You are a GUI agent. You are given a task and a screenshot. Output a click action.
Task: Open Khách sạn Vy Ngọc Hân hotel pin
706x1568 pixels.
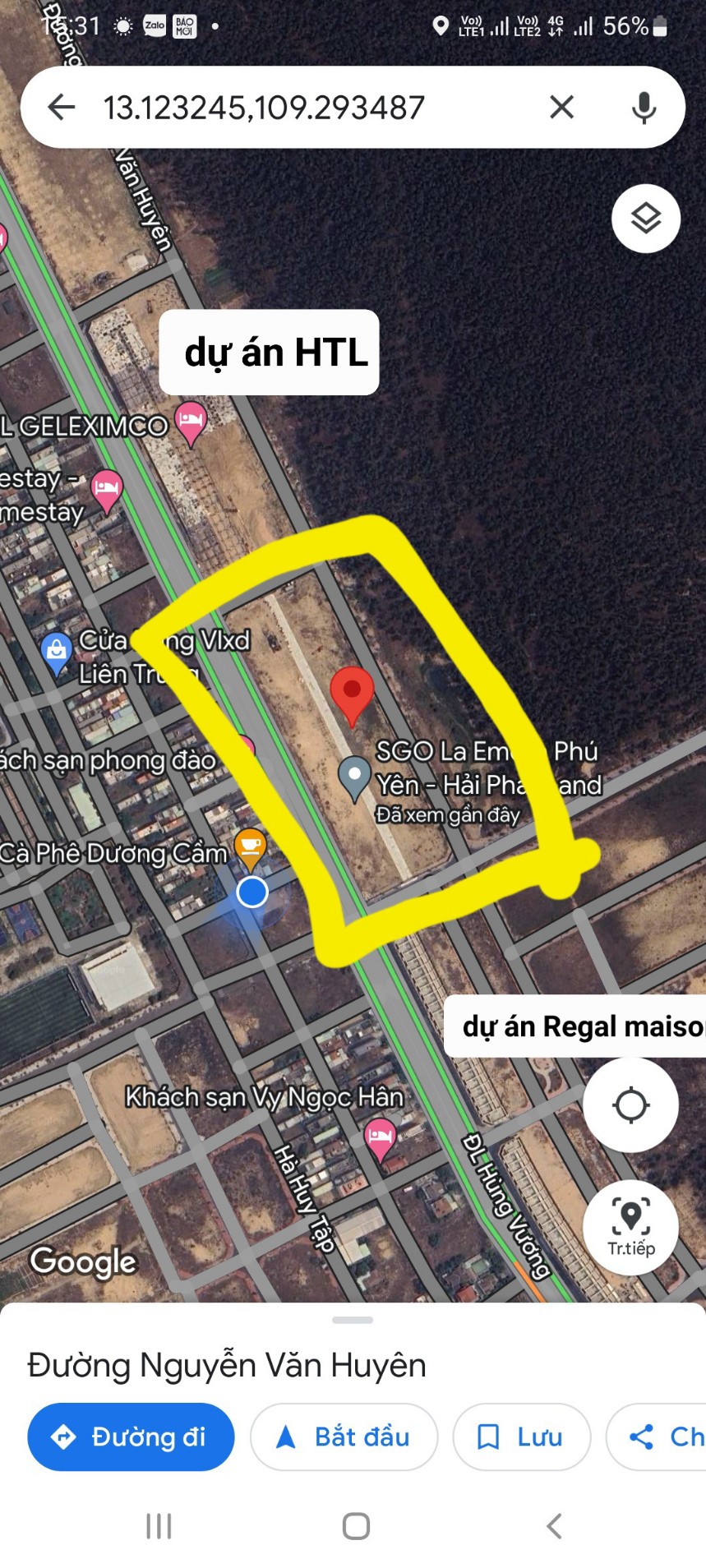[380, 1138]
